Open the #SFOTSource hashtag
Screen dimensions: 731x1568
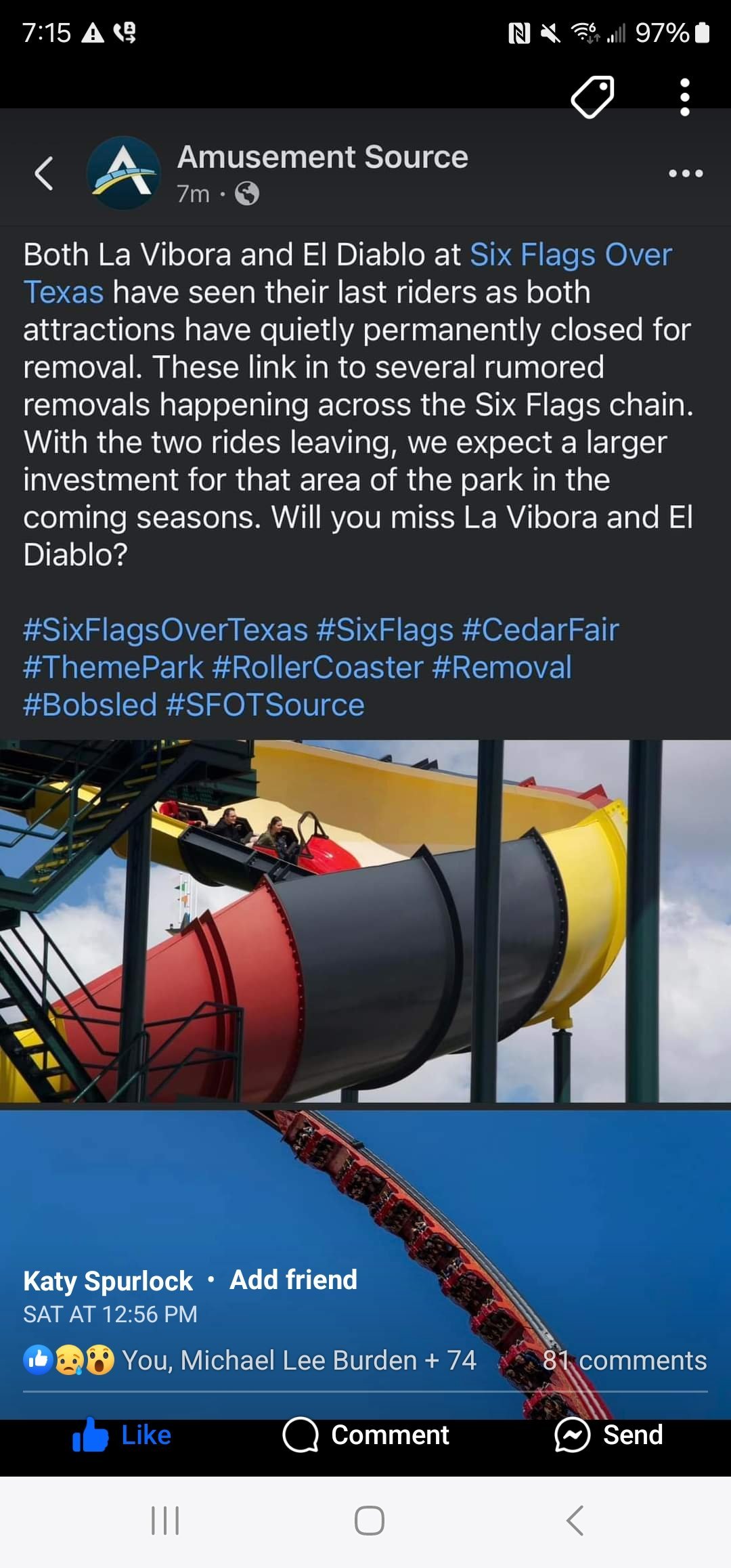[265, 705]
